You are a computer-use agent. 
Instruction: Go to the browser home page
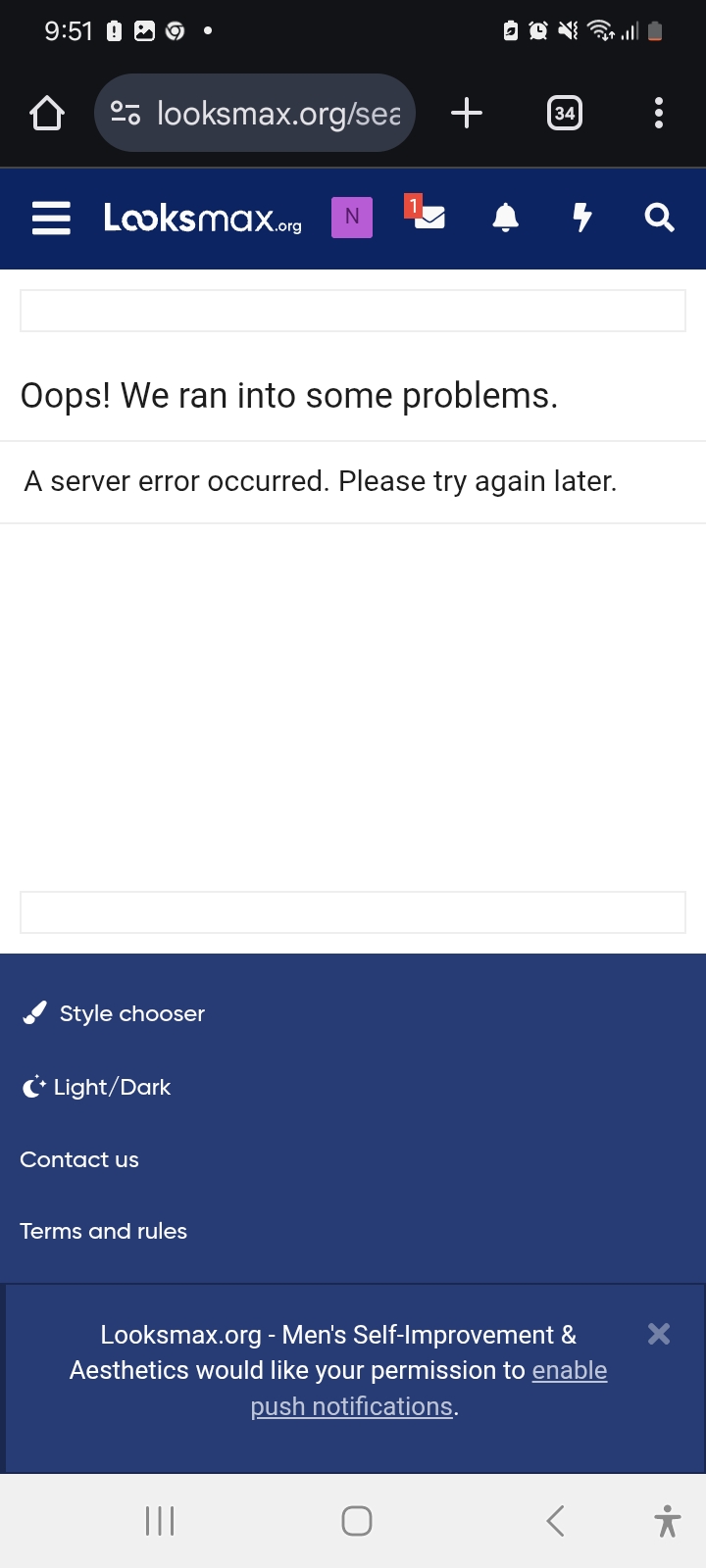47,114
